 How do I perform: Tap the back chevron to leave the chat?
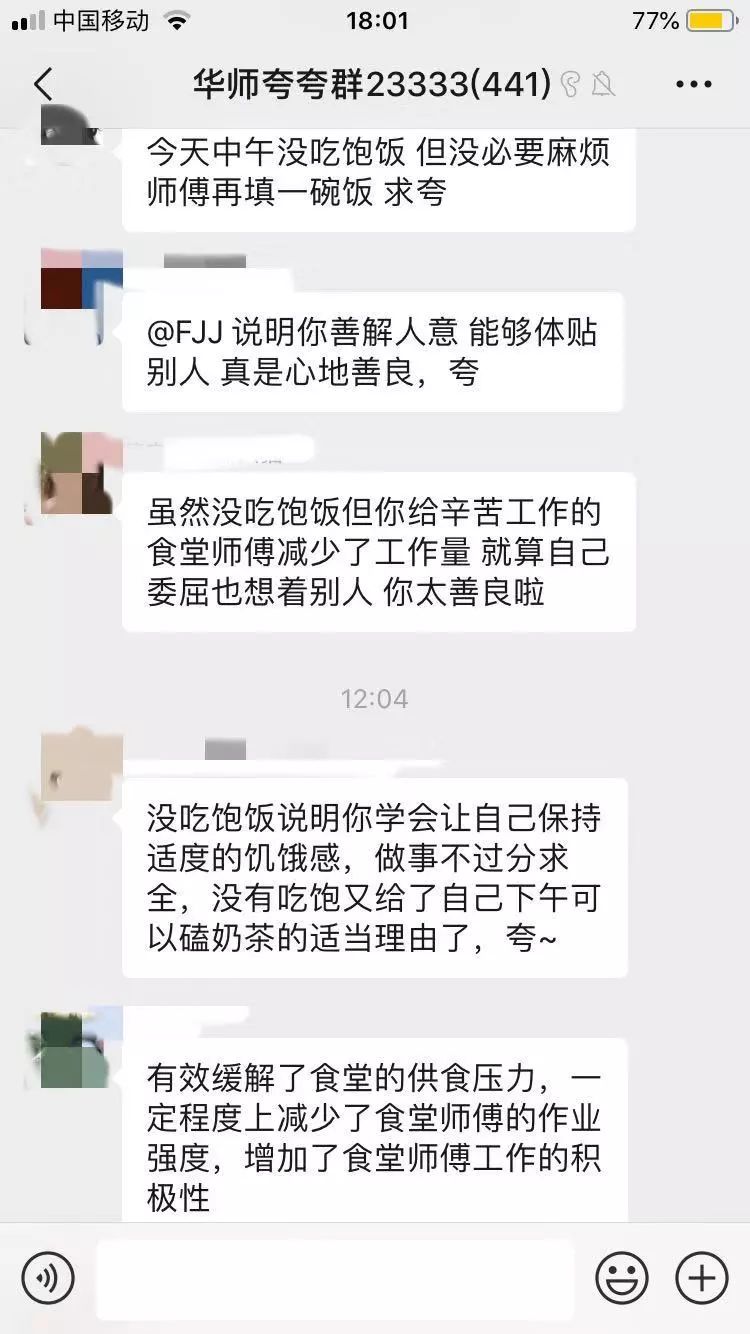pyautogui.click(x=42, y=84)
